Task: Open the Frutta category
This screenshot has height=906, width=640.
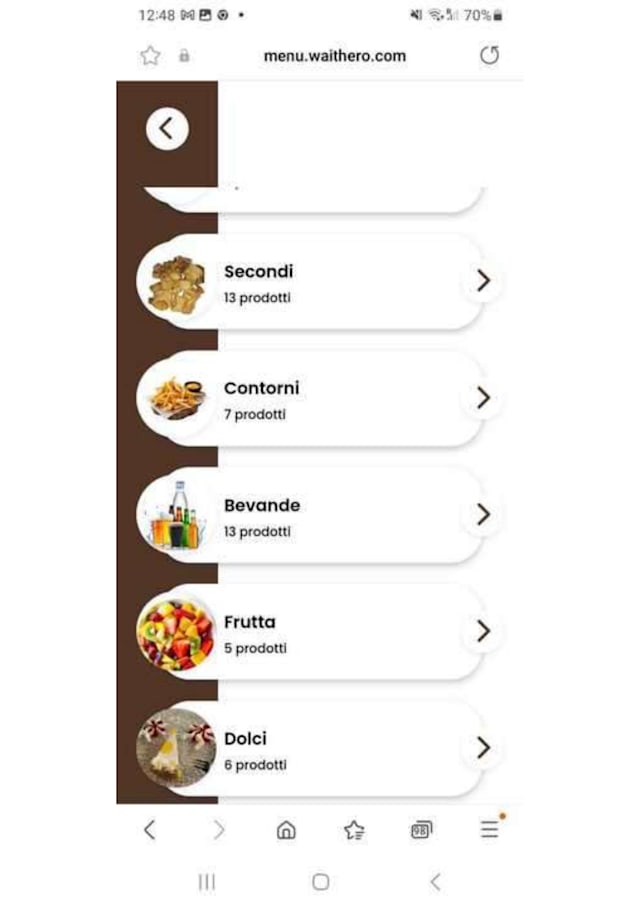Action: tap(319, 633)
